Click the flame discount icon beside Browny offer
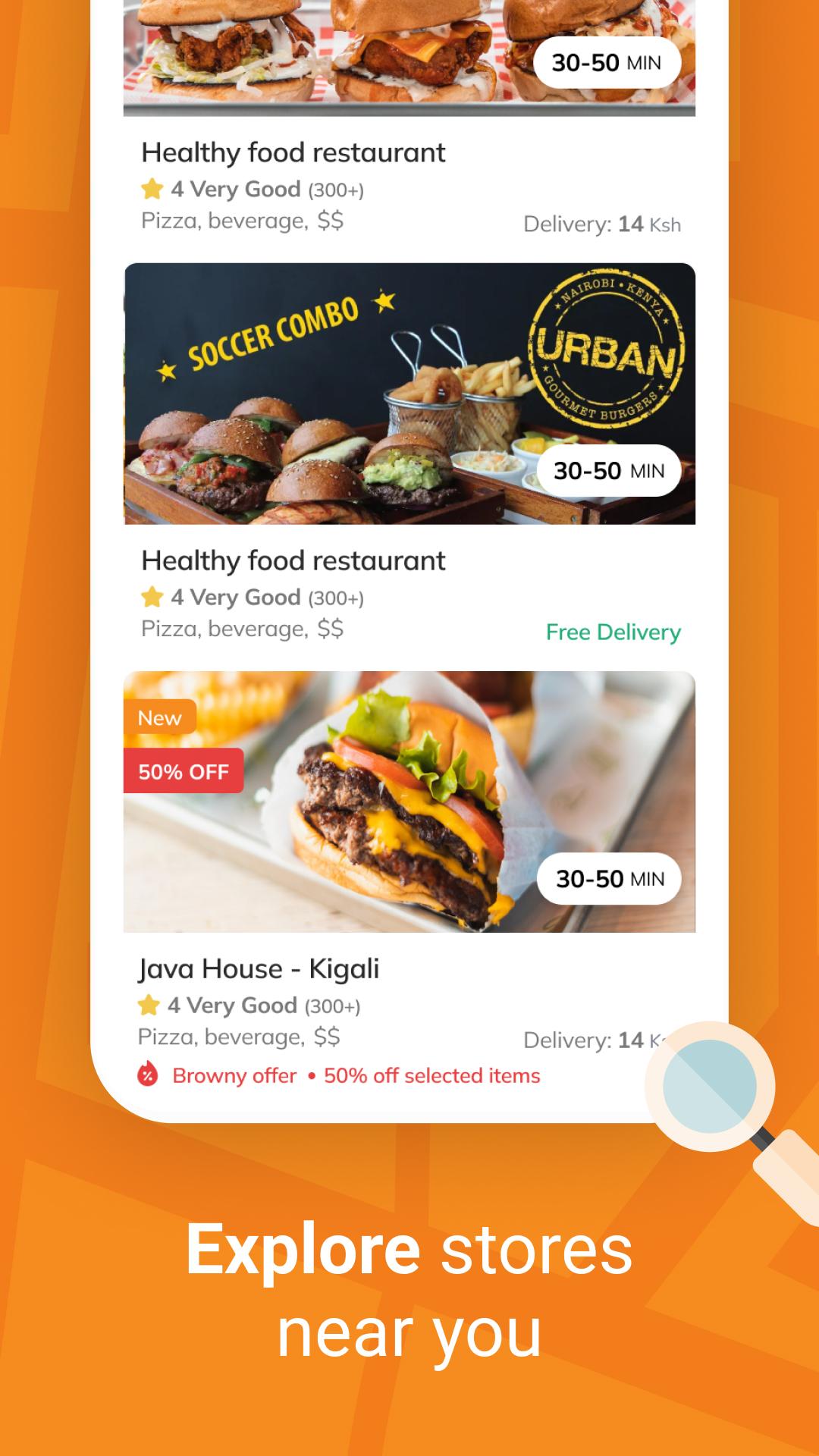This screenshot has height=1456, width=819. point(149,1075)
